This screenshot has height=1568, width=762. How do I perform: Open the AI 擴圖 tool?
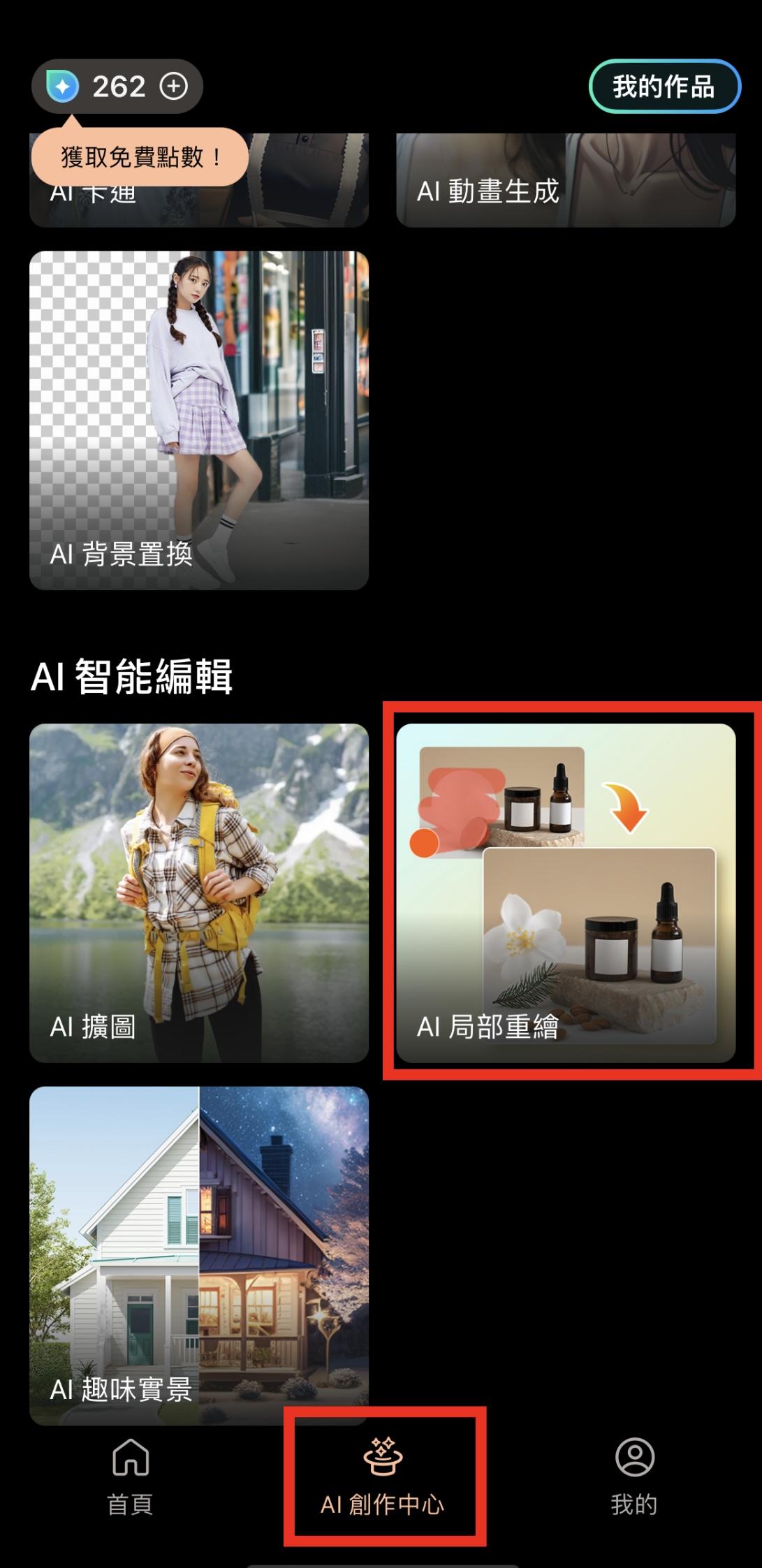[198, 894]
